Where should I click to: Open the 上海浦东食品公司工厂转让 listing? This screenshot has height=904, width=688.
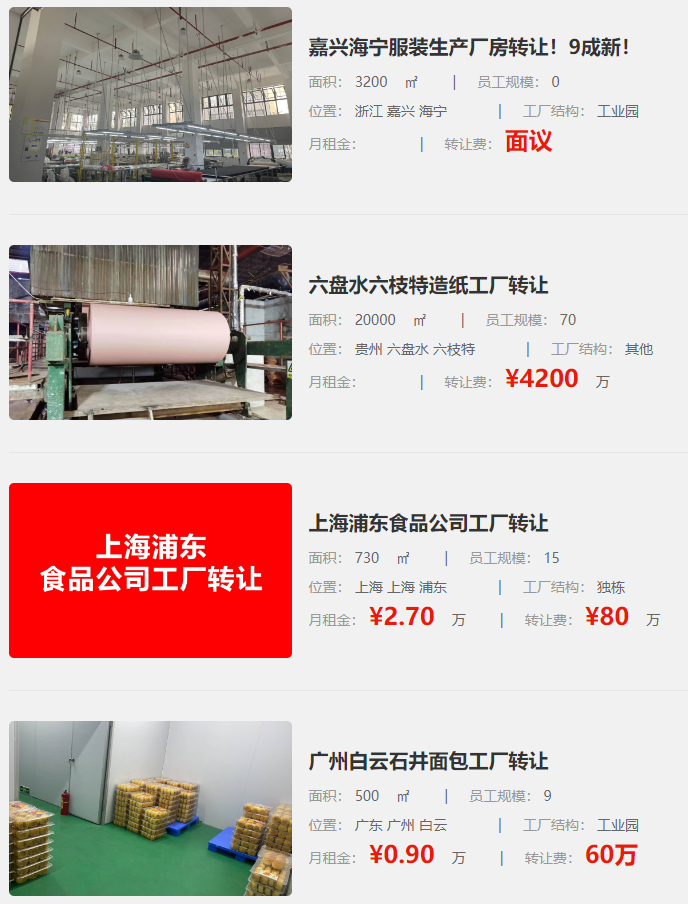click(x=428, y=523)
